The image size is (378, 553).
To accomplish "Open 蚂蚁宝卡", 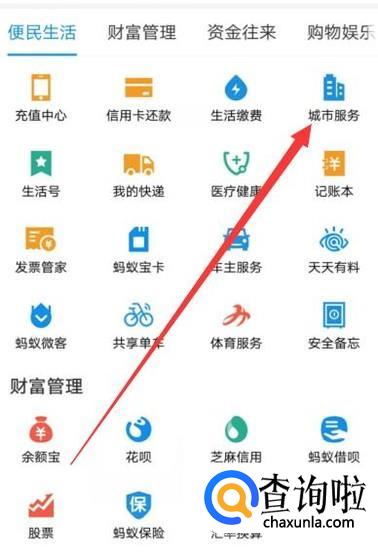I will pyautogui.click(x=139, y=250).
